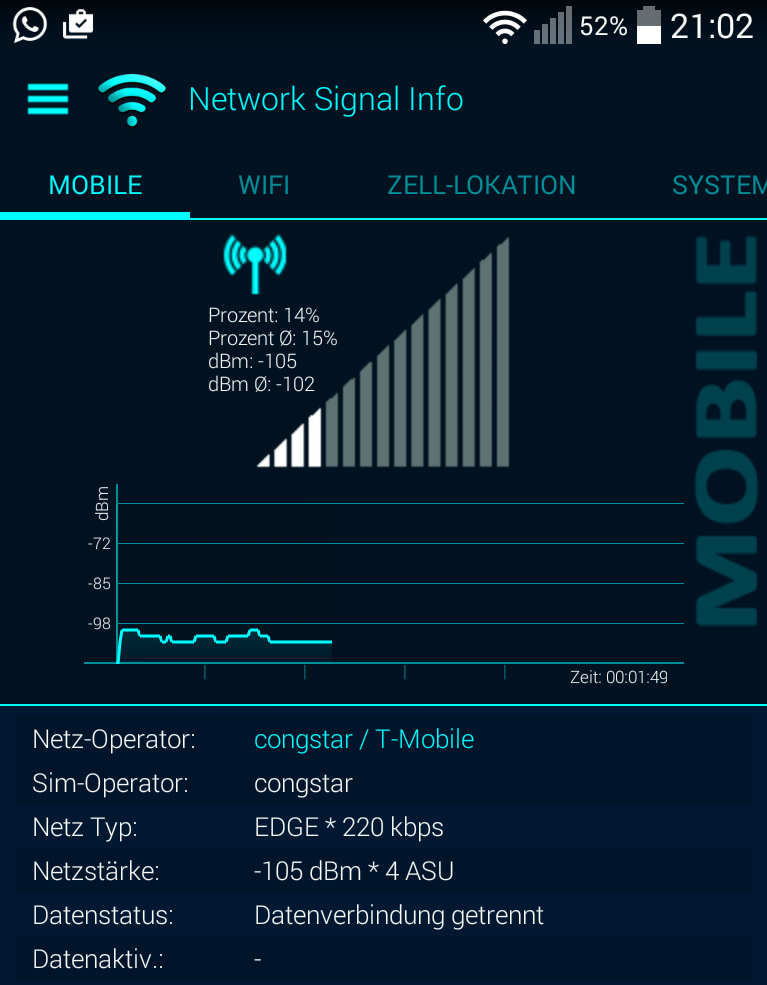
Task: Switch to the ZELL-LOKATION tab
Action: [x=481, y=185]
